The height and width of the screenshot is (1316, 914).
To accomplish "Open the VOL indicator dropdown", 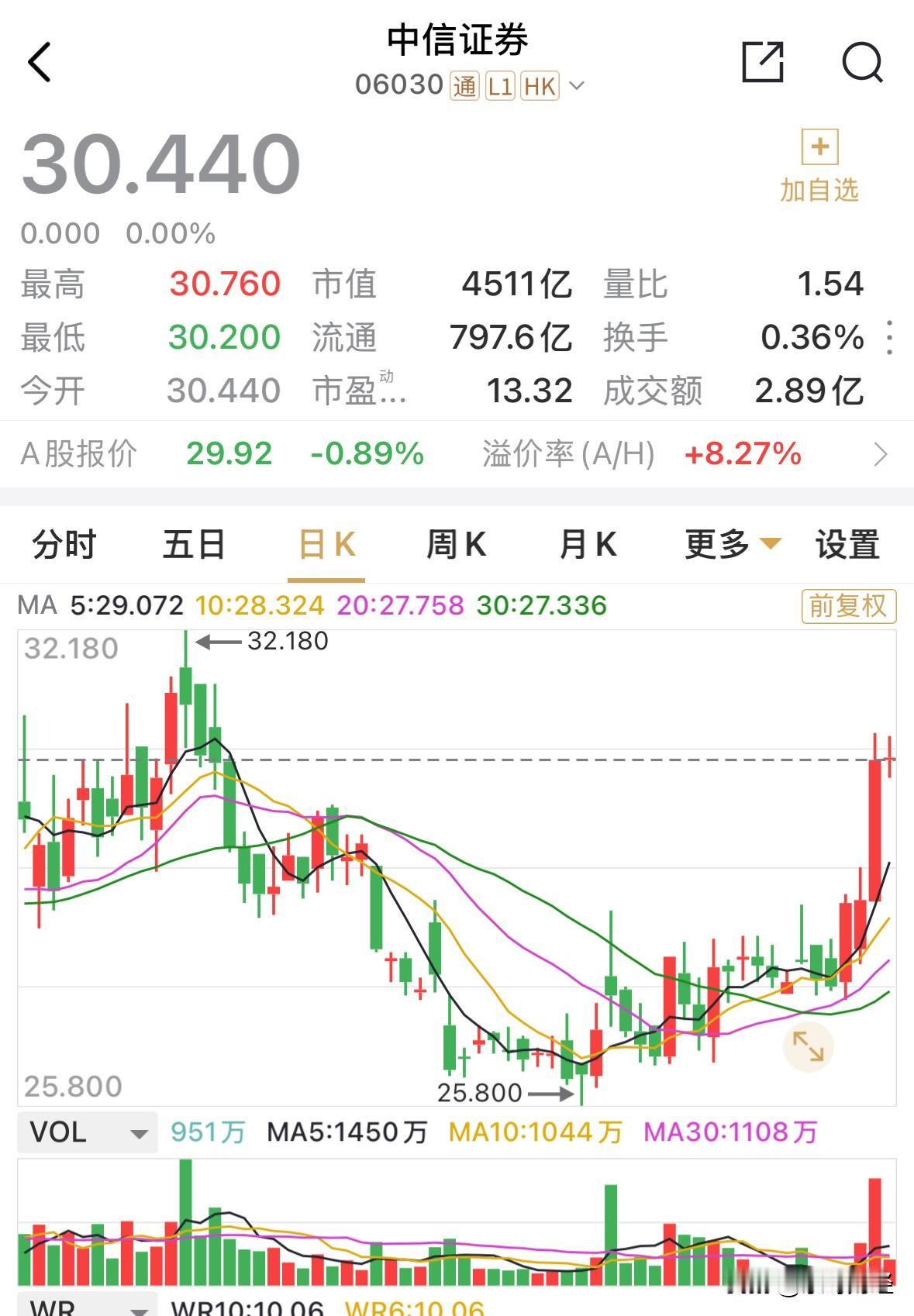I will click(x=86, y=1132).
